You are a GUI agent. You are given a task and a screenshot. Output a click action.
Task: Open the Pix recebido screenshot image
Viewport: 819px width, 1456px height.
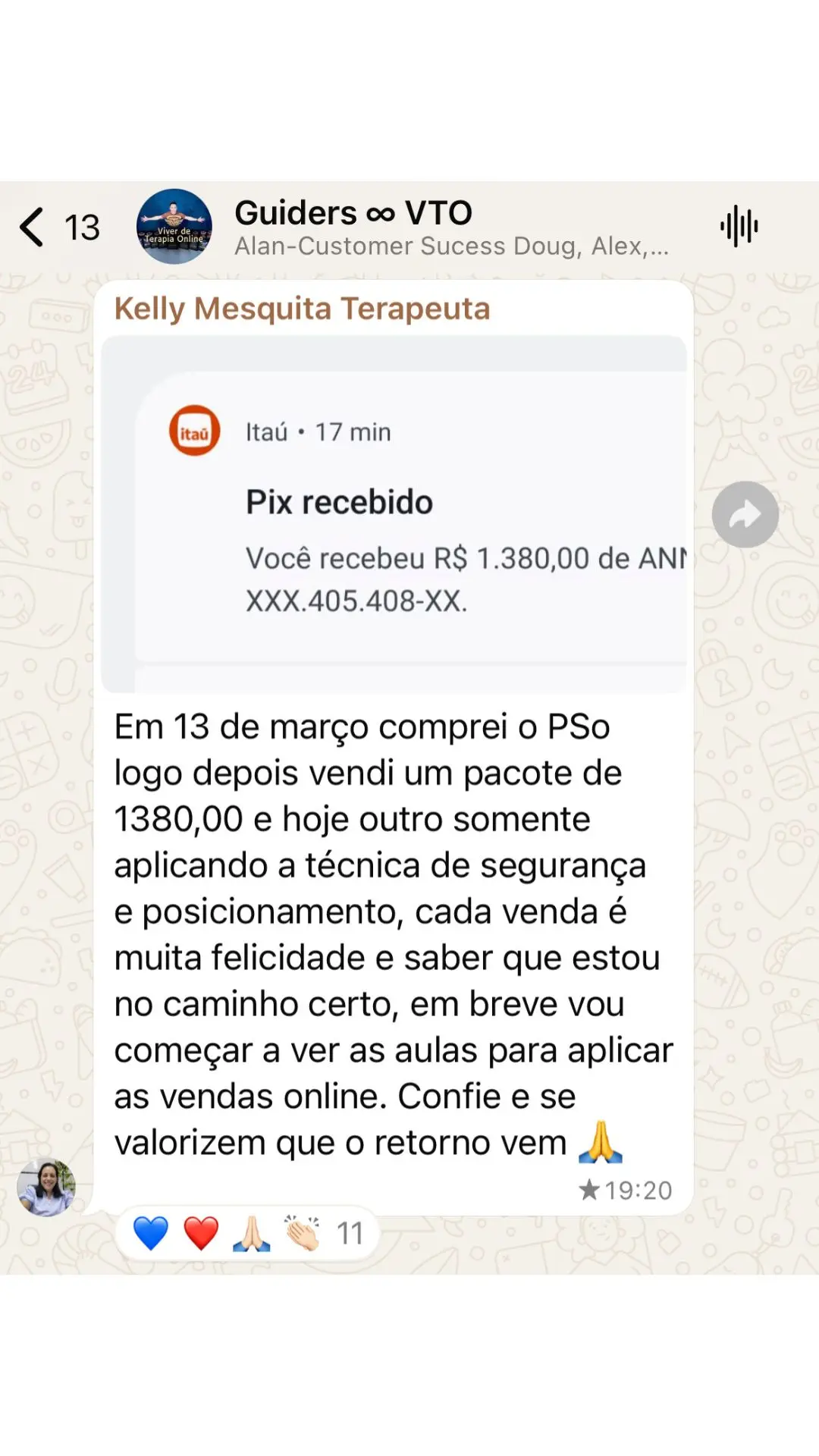coord(394,514)
